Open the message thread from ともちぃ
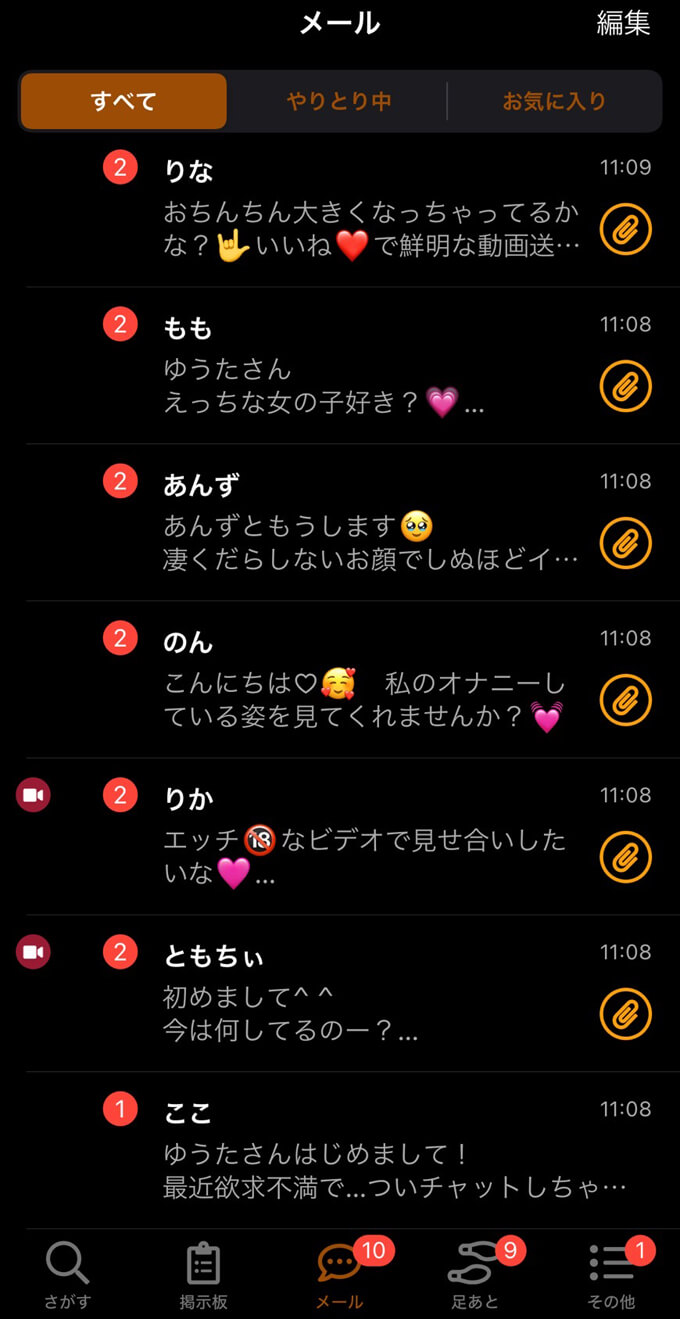This screenshot has width=680, height=1319. [370, 993]
